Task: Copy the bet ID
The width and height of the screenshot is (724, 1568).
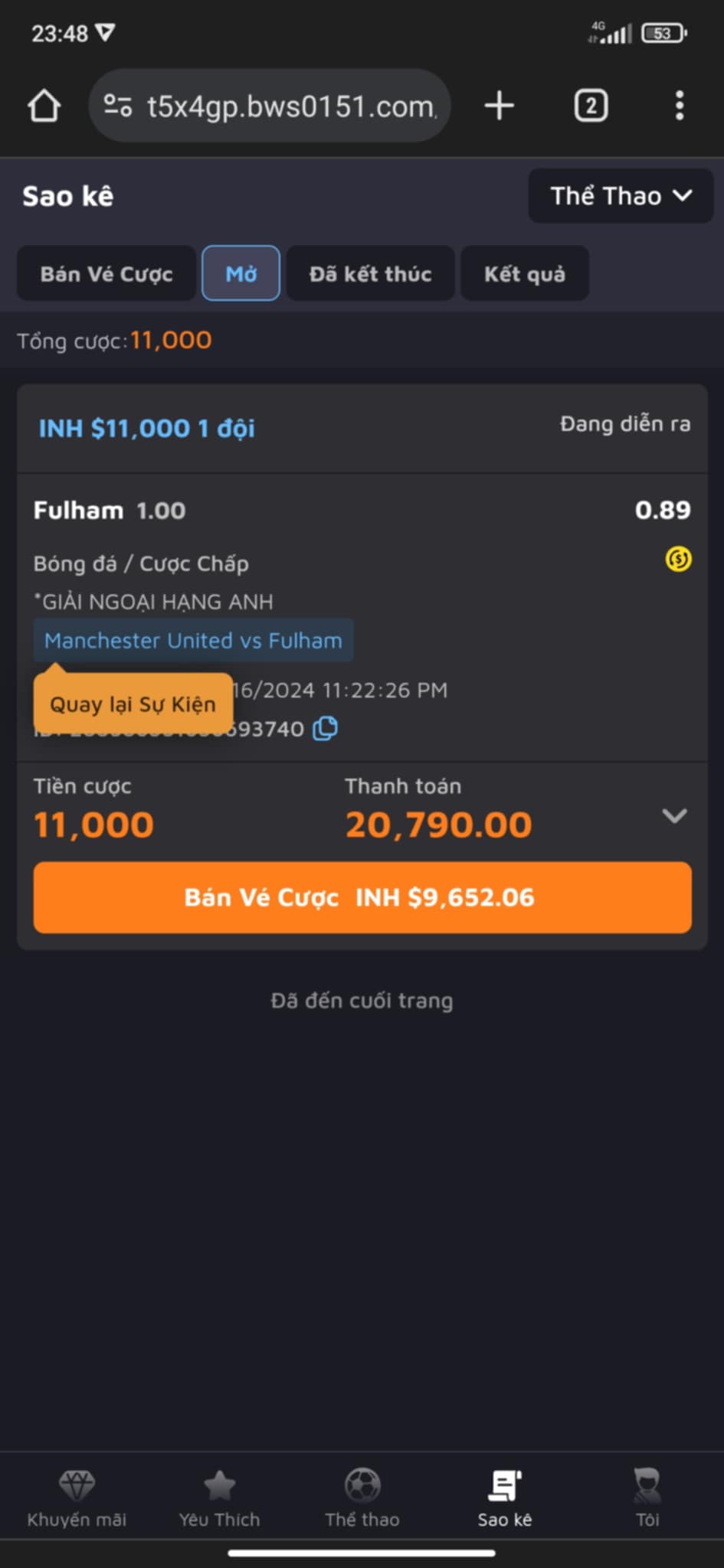Action: 326,728
